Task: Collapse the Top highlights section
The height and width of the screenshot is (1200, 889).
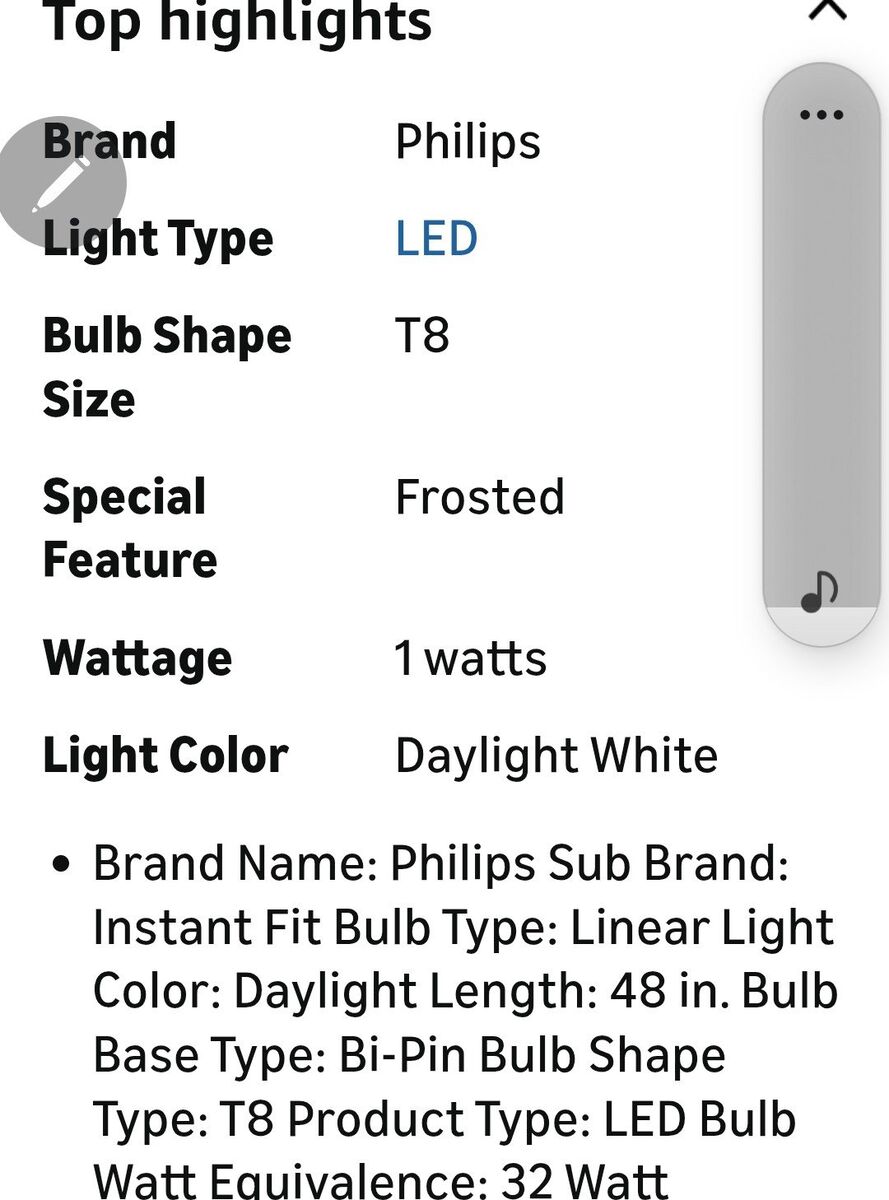Action: [828, 10]
